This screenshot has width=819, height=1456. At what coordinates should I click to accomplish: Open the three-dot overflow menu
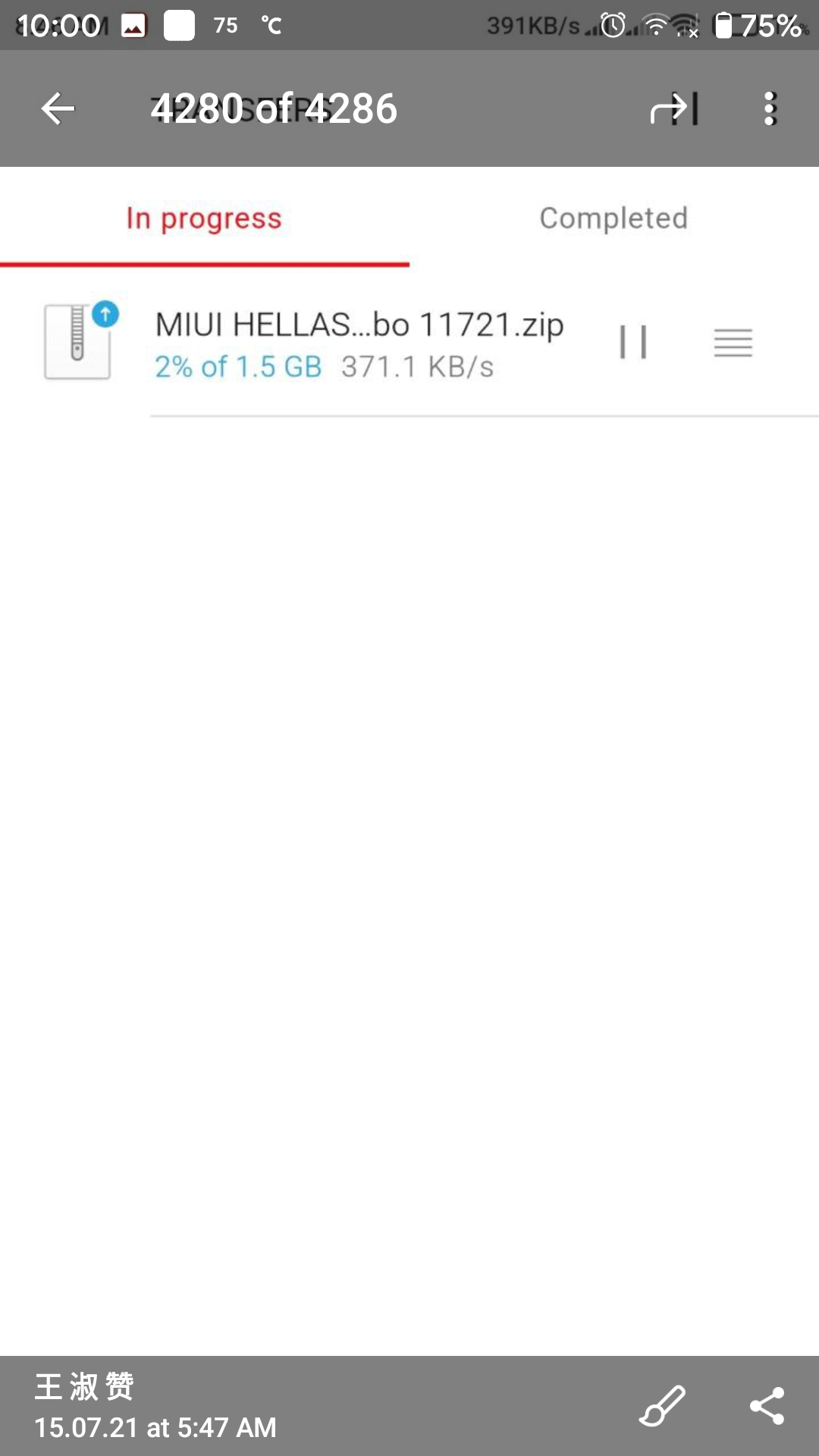point(770,108)
